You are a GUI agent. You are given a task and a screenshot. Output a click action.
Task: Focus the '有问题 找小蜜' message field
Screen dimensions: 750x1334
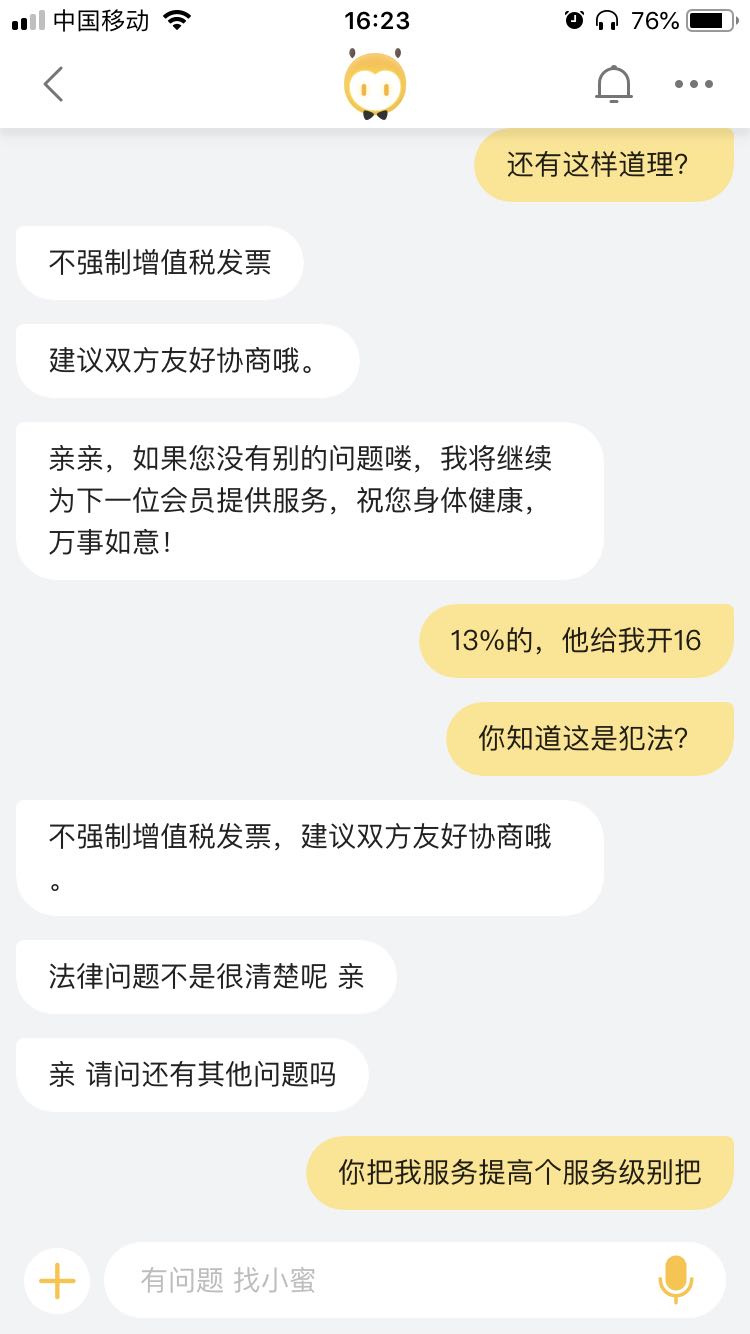click(380, 1280)
